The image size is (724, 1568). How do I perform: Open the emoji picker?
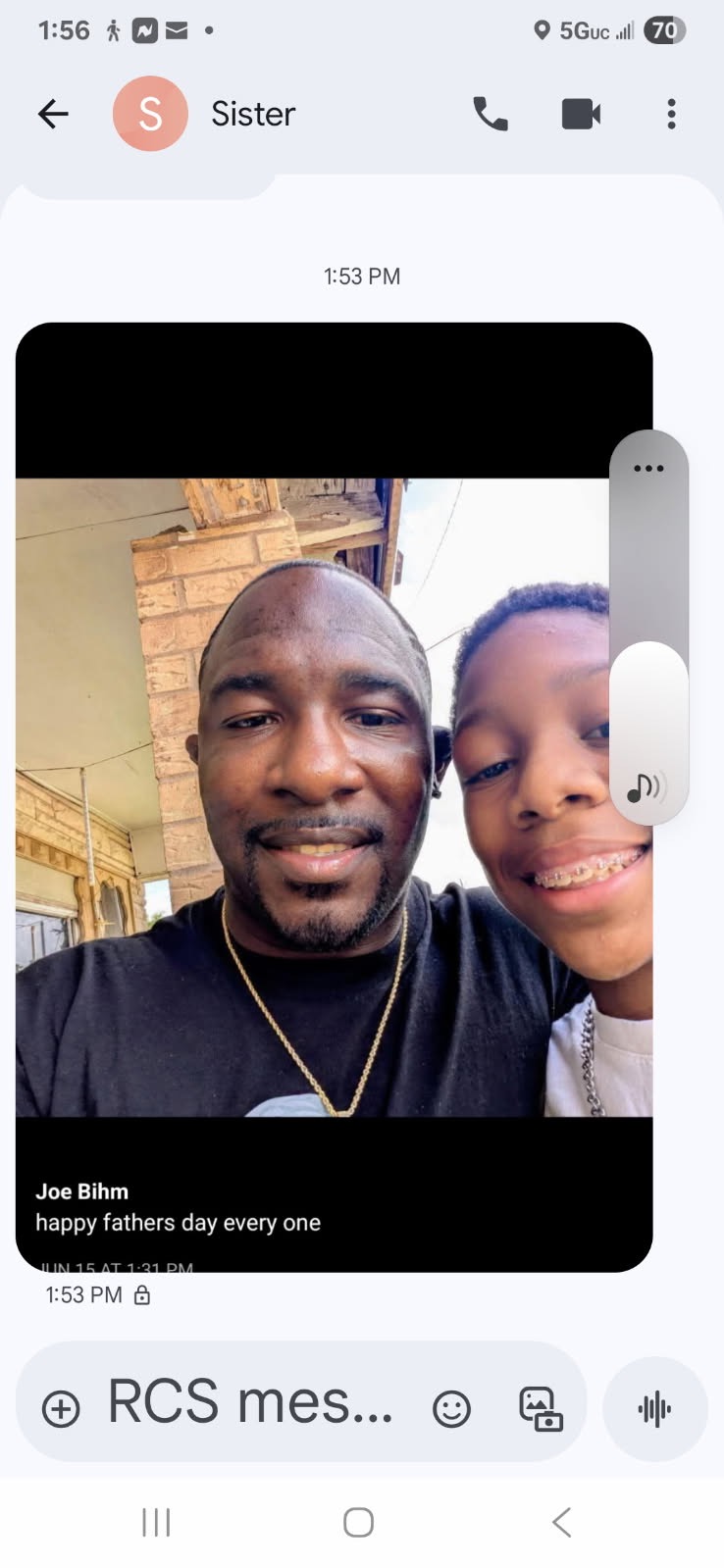click(x=451, y=1409)
